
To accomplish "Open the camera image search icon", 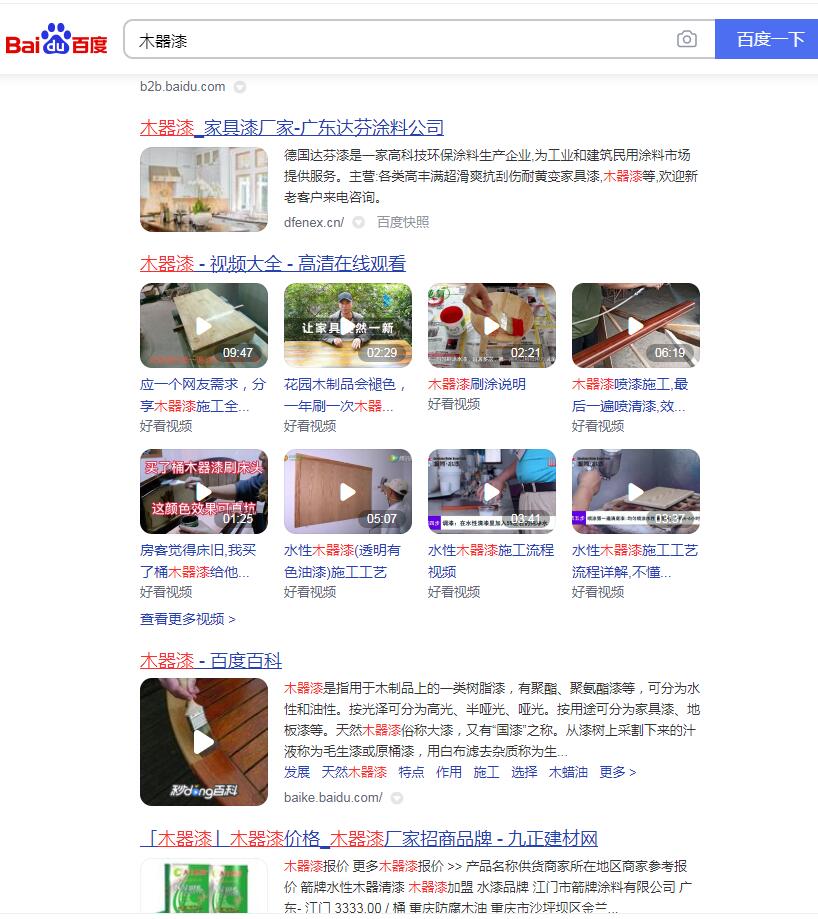I will pos(687,40).
